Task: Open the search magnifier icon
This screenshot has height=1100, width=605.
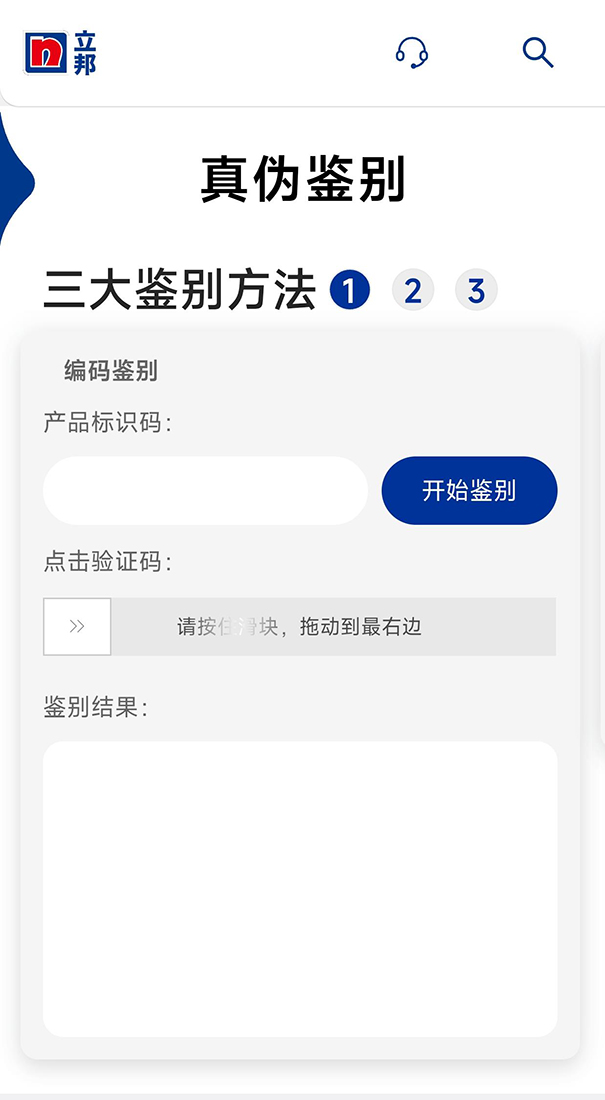Action: click(x=538, y=52)
